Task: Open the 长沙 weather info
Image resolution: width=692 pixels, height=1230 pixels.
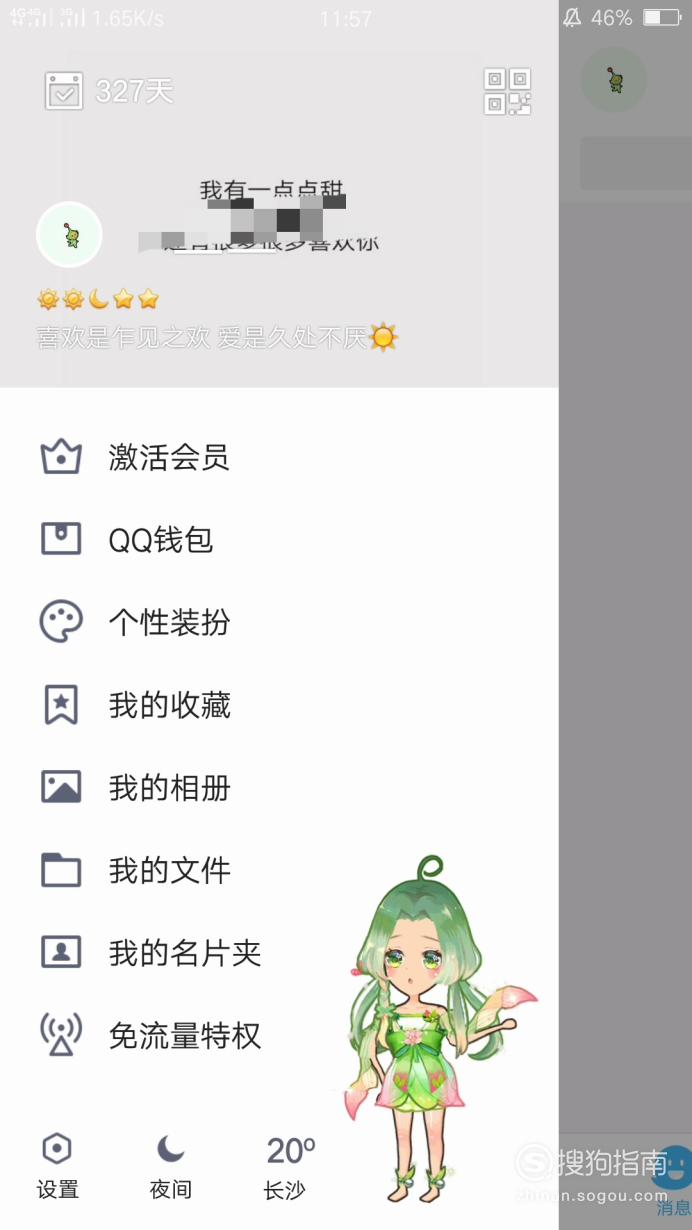Action: (x=290, y=1167)
